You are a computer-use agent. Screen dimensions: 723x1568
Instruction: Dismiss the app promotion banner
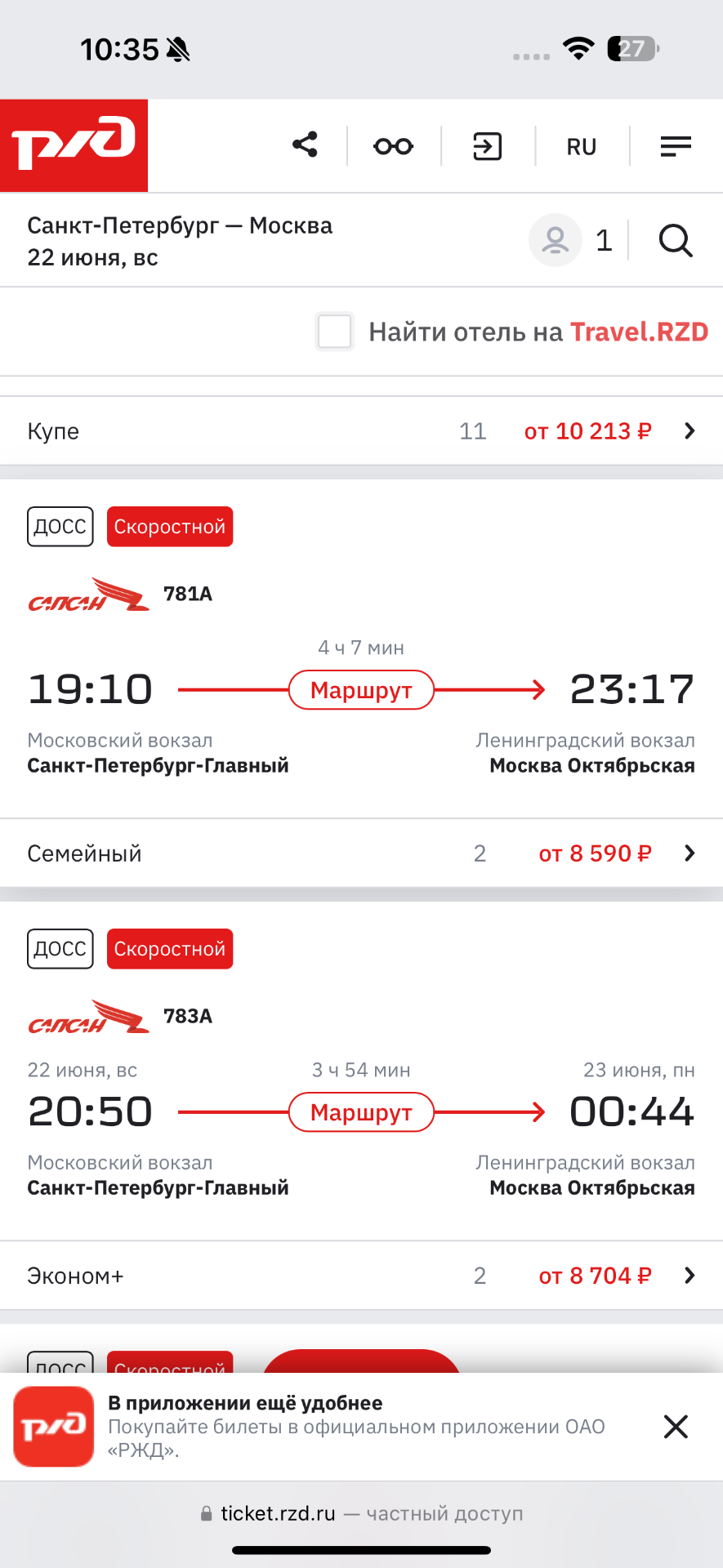click(x=676, y=1427)
